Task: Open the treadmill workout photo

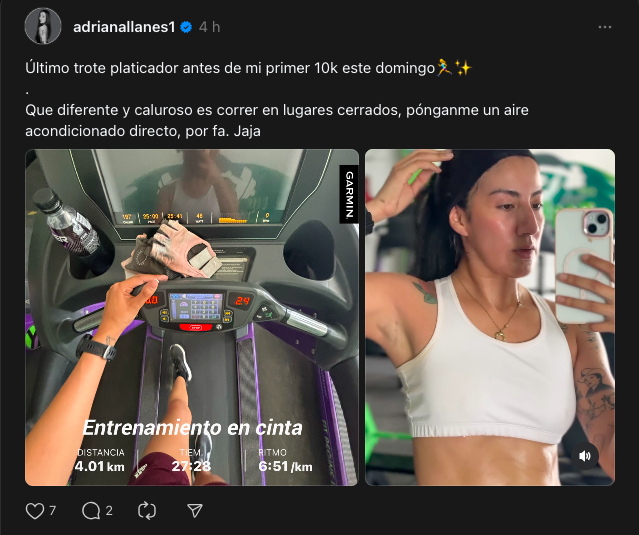Action: (191, 317)
